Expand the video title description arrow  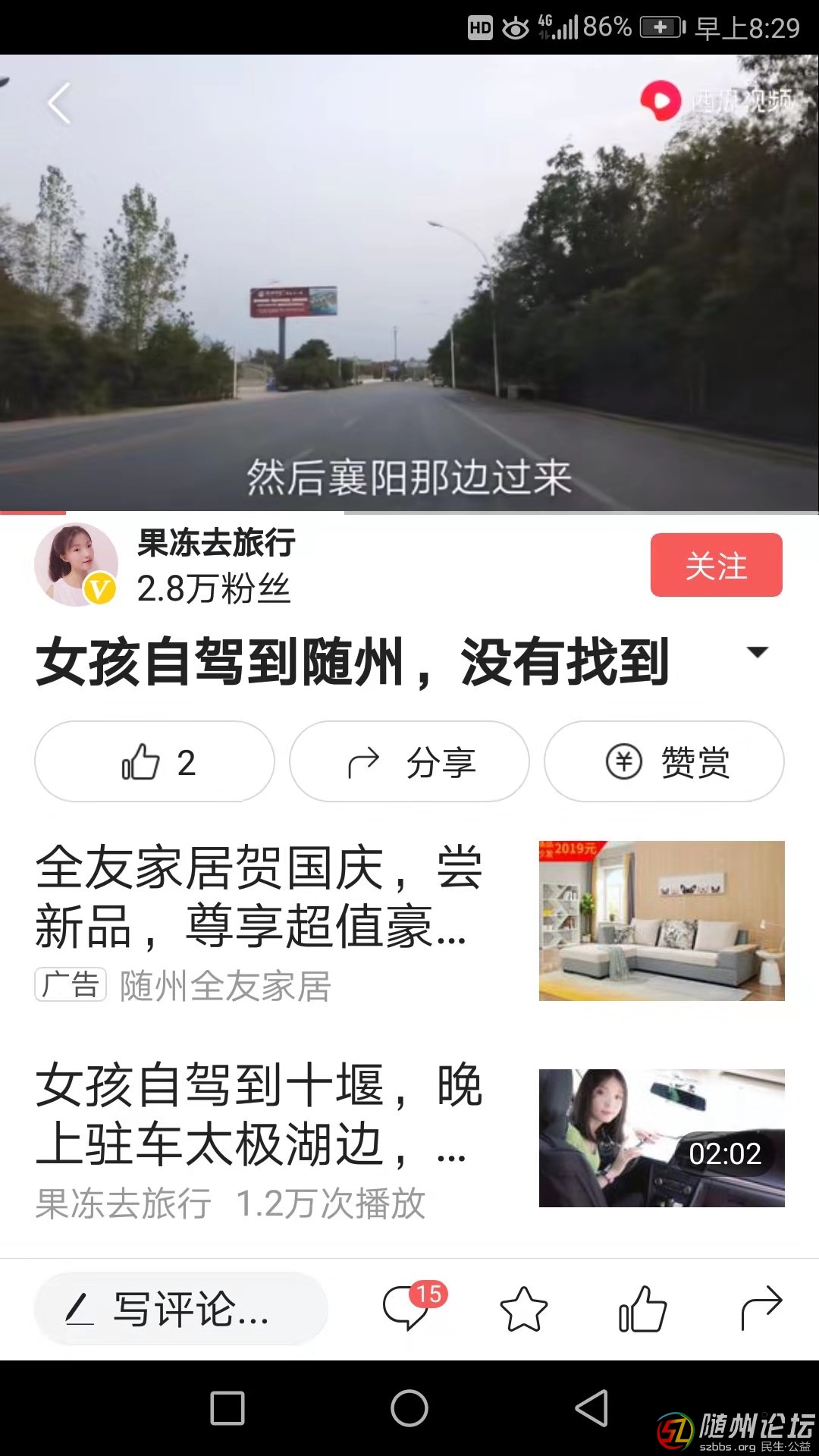pyautogui.click(x=757, y=652)
